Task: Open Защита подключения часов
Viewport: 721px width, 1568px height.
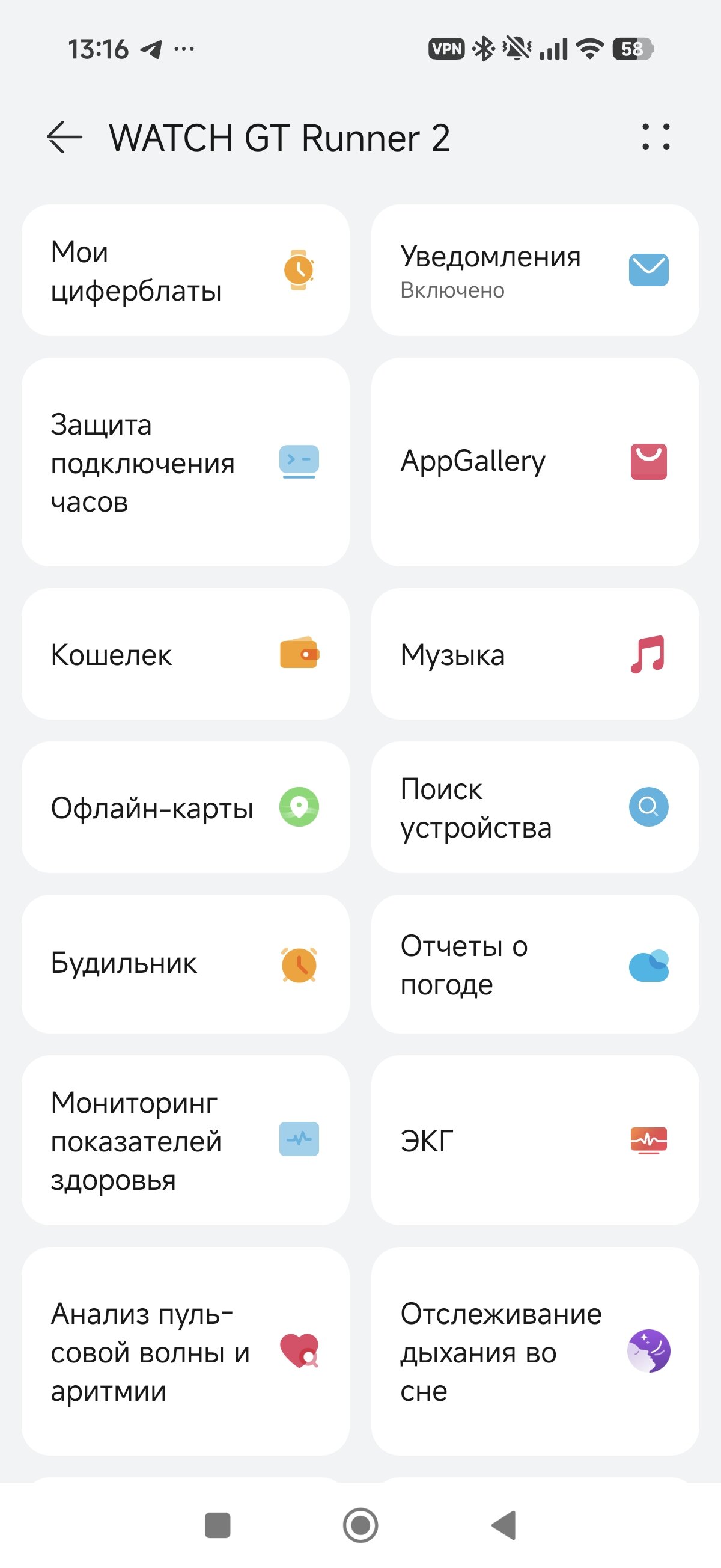Action: point(185,462)
